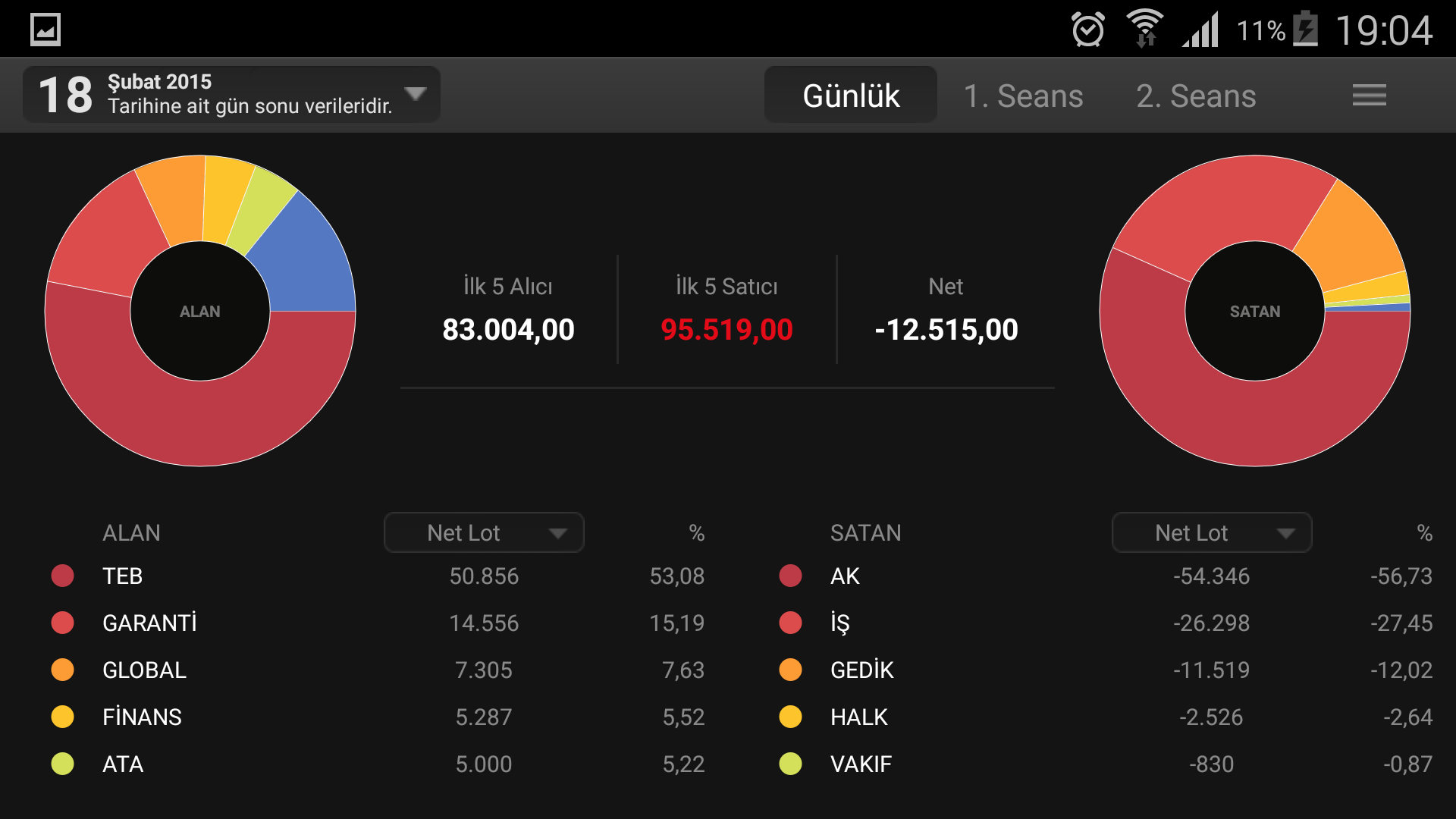Expand the Net Lot dropdown under SATAN
The image size is (1456, 819).
(x=1212, y=532)
